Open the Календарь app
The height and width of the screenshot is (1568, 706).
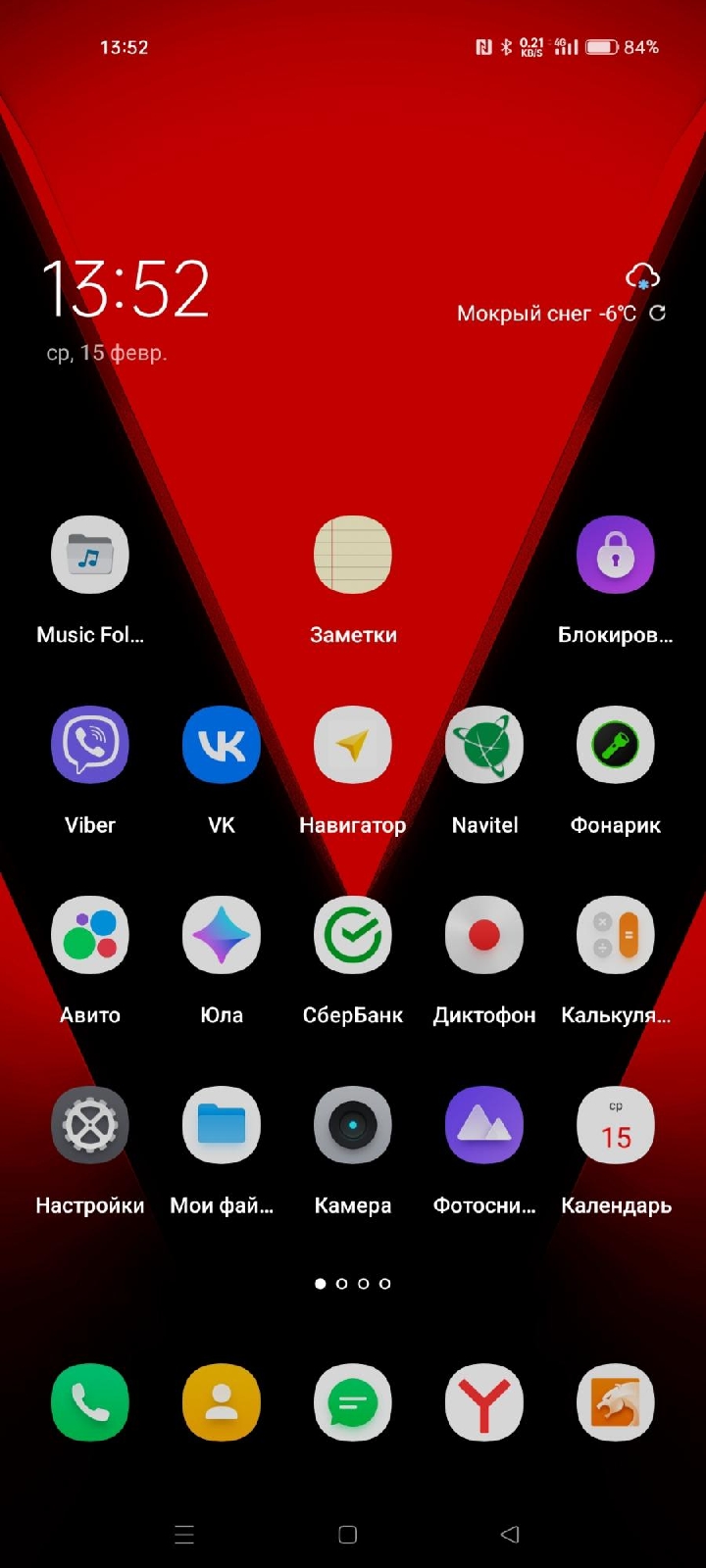pyautogui.click(x=616, y=1125)
